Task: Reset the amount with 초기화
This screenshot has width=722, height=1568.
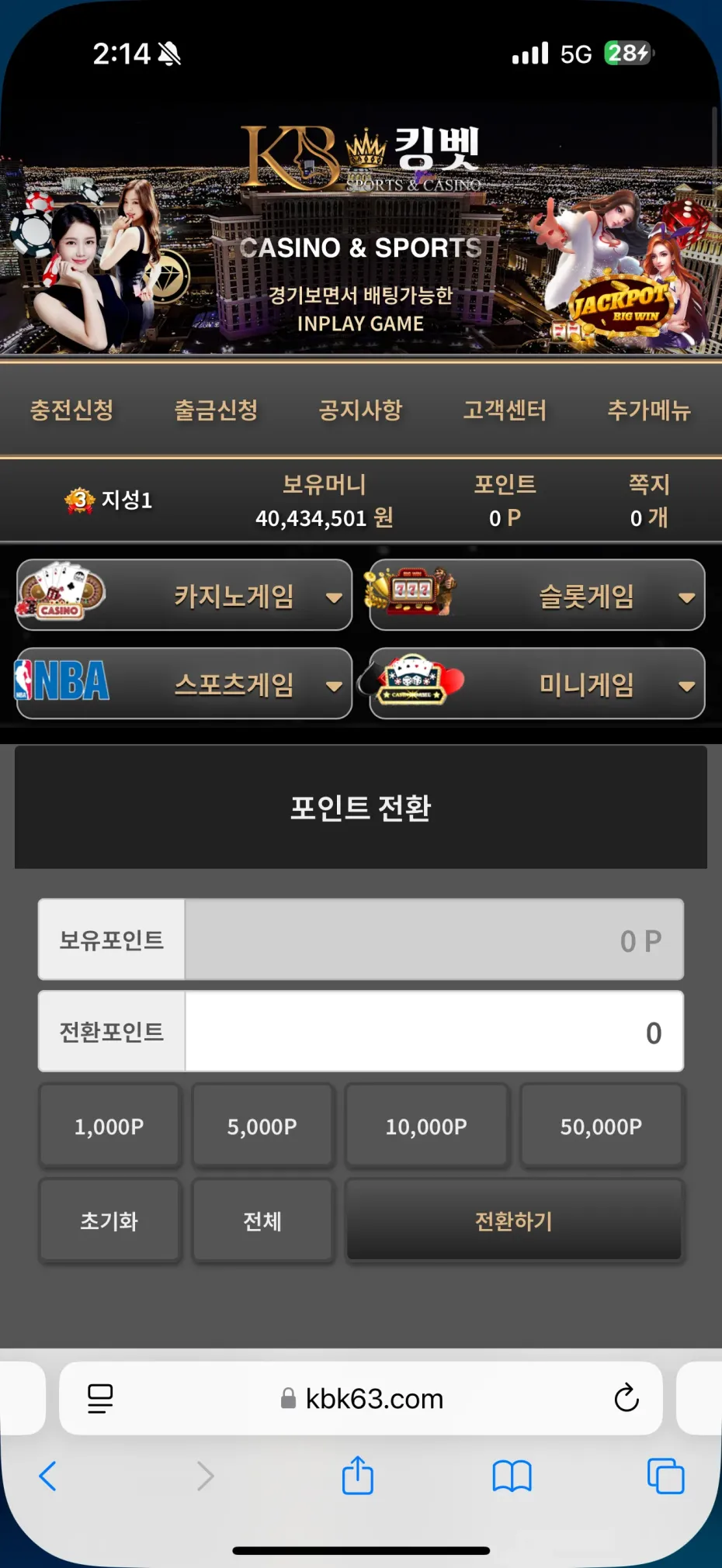Action: [x=109, y=1221]
